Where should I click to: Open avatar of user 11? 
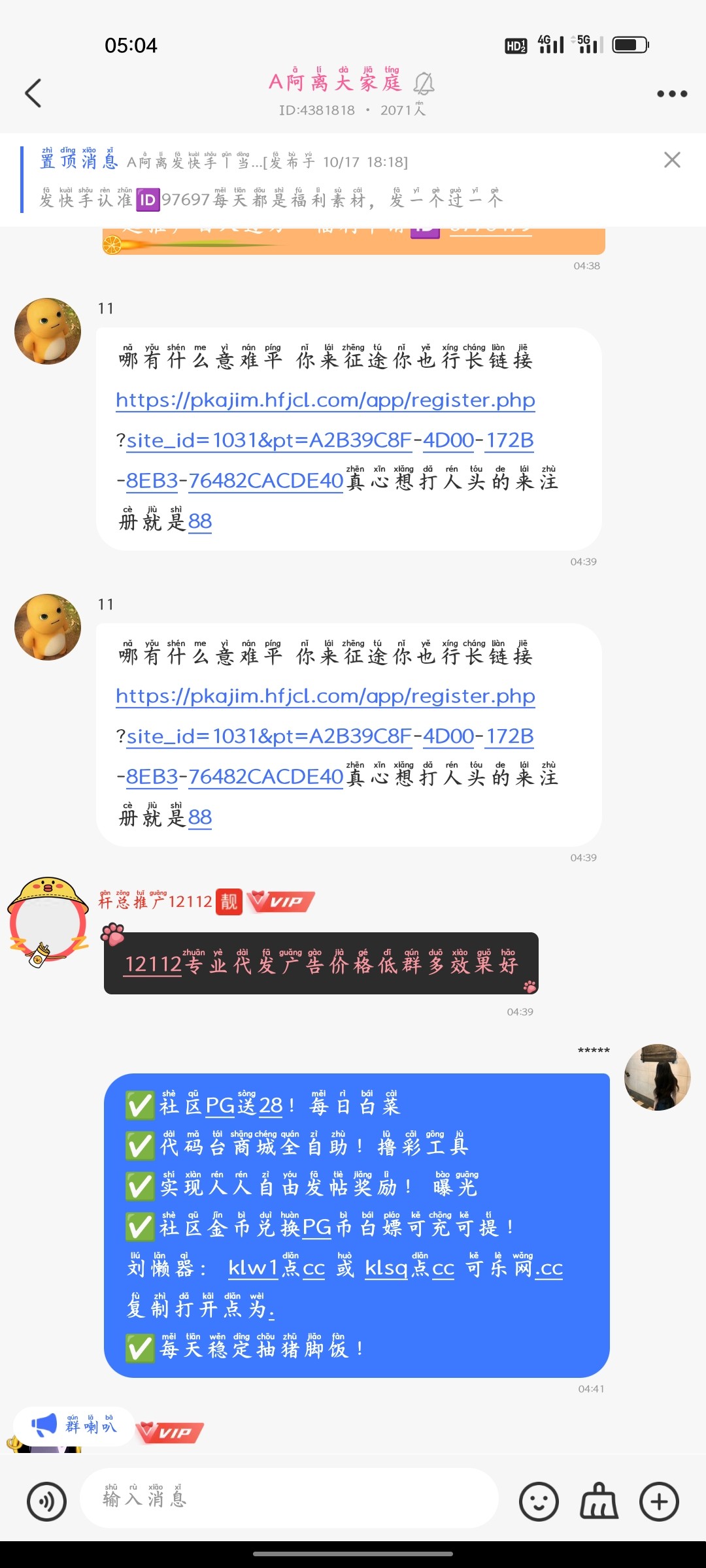[x=46, y=331]
